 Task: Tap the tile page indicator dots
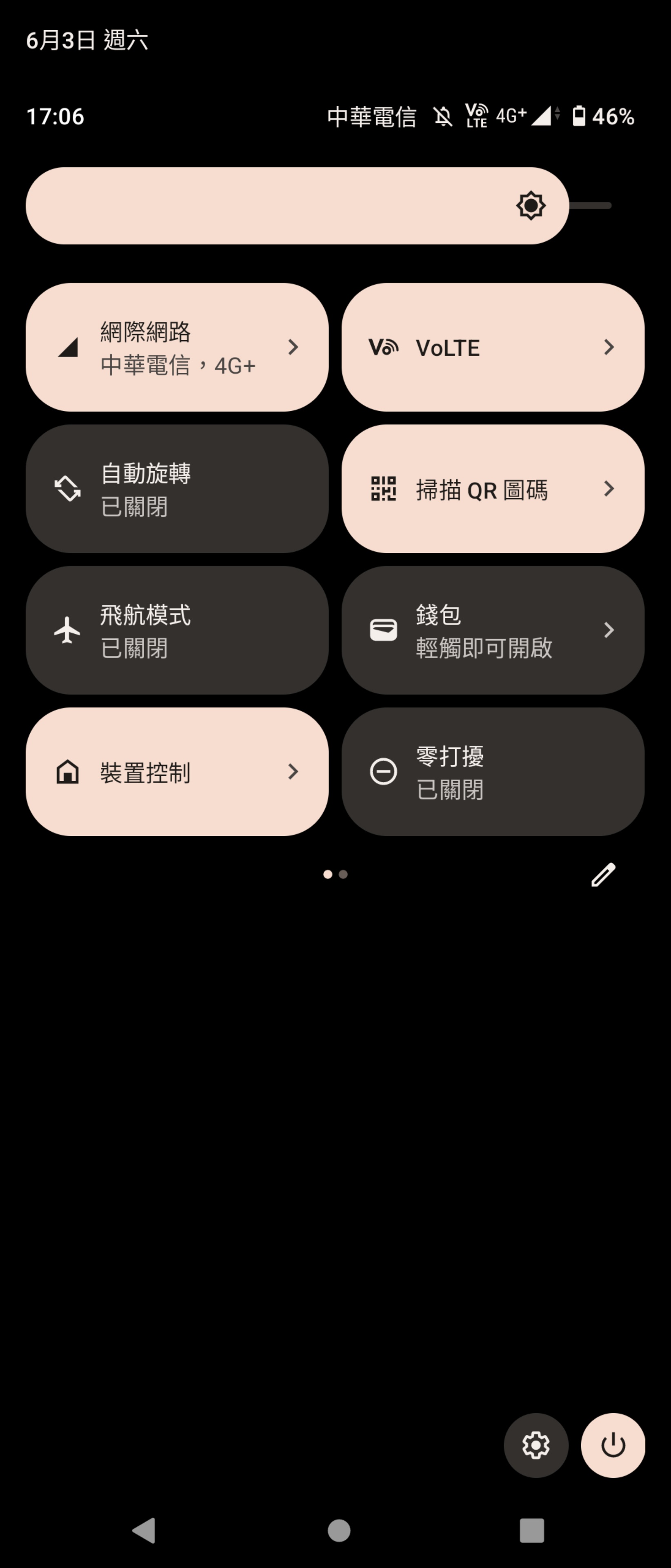point(335,874)
